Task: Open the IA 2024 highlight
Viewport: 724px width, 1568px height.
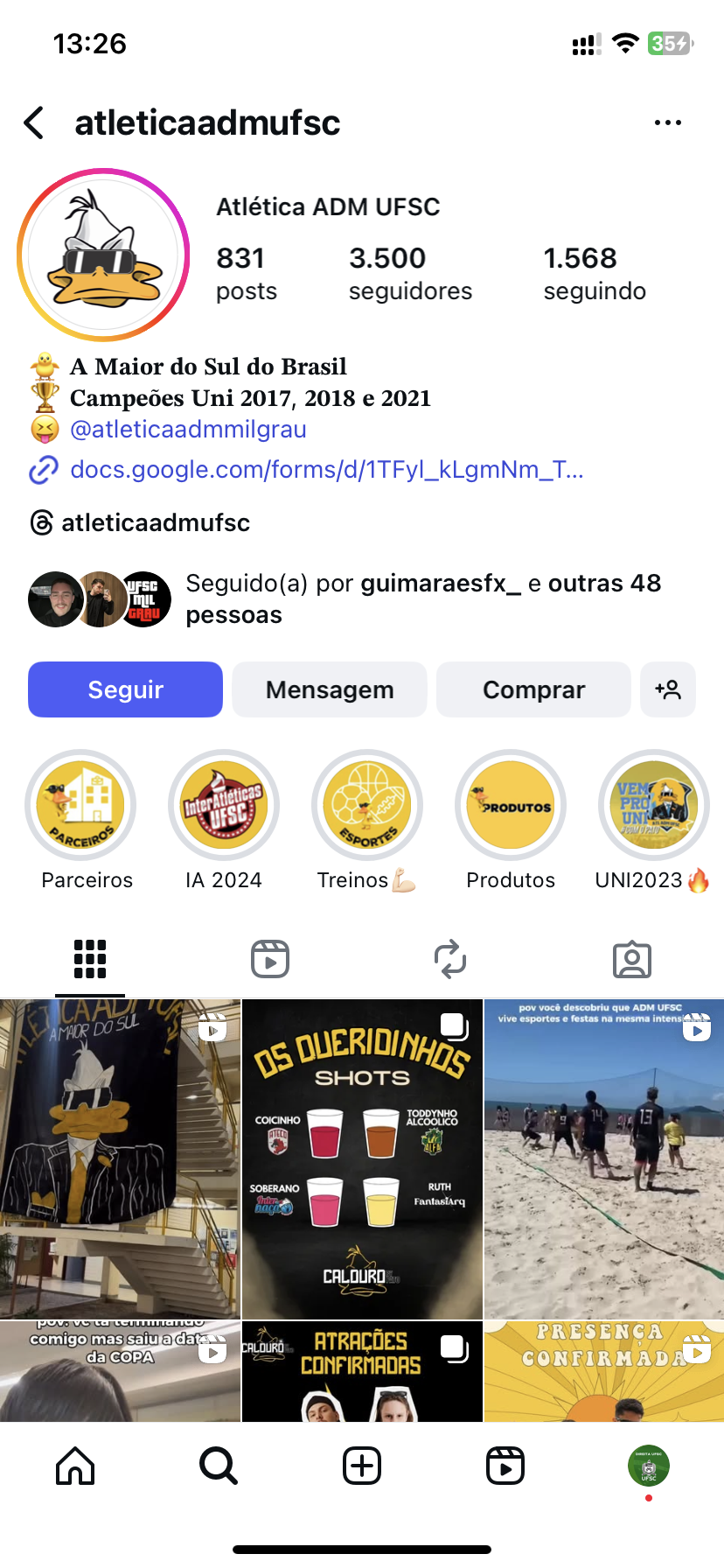Action: point(224,805)
